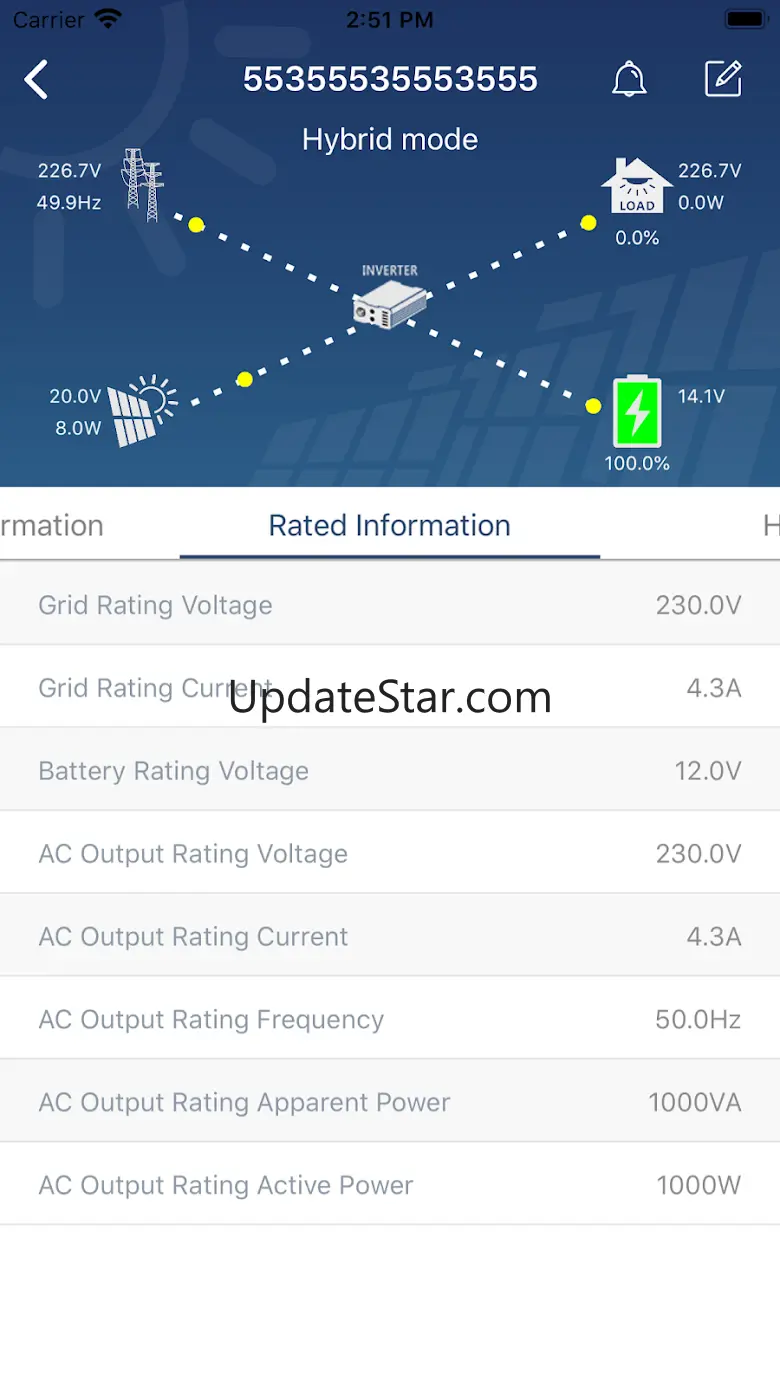Open the notifications bell
780x1386 pixels.
click(x=629, y=79)
